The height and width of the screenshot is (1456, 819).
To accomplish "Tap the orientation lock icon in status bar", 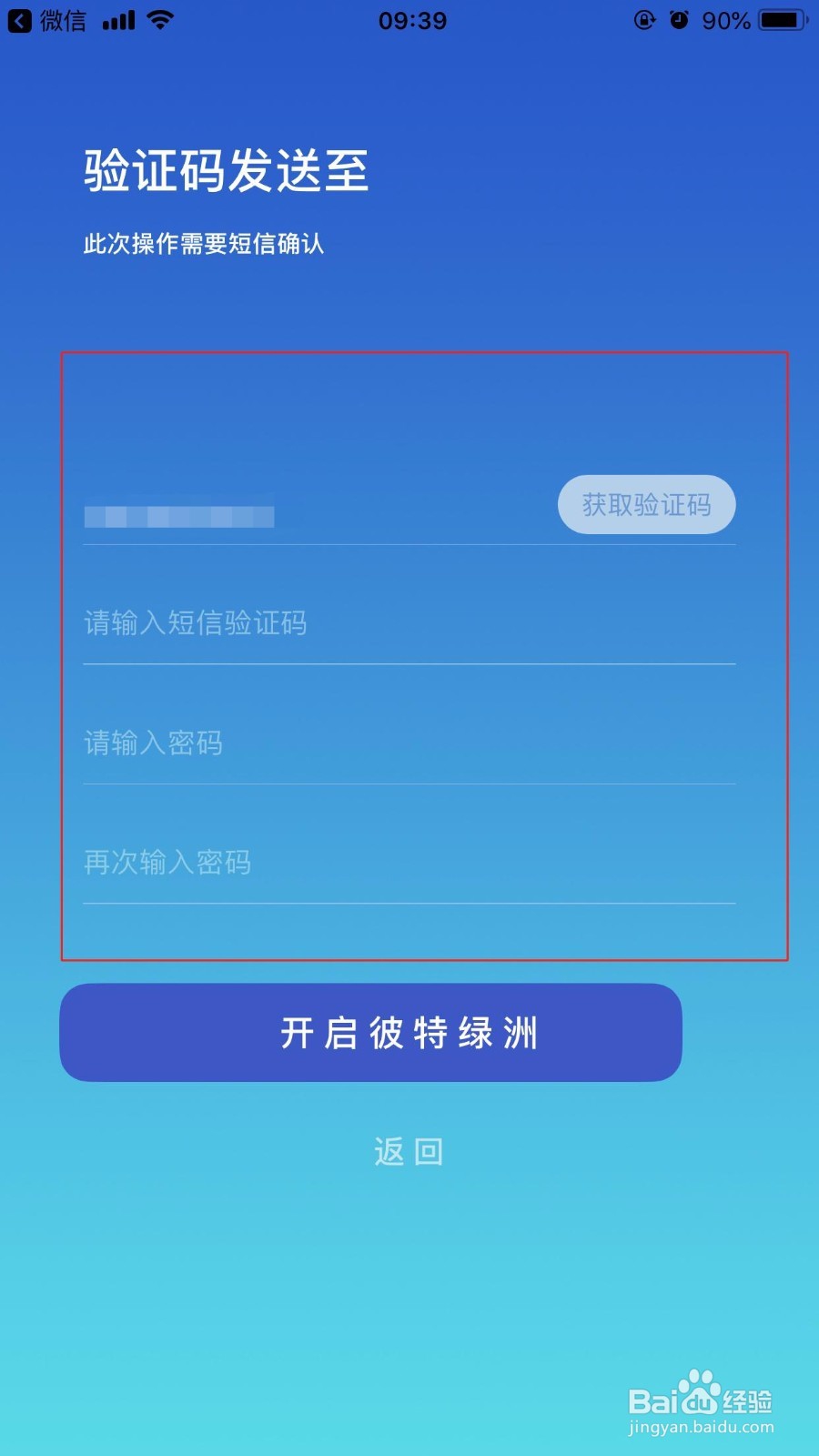I will pos(645,19).
